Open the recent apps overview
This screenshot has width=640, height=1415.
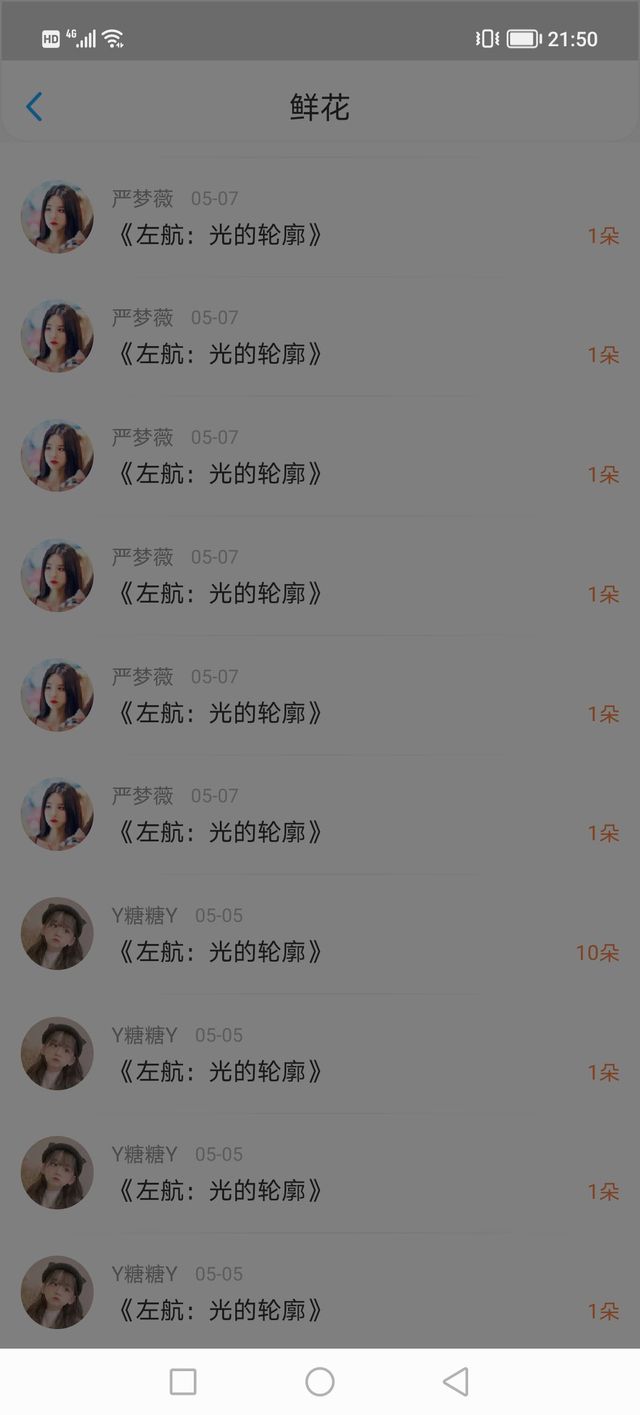(183, 1381)
